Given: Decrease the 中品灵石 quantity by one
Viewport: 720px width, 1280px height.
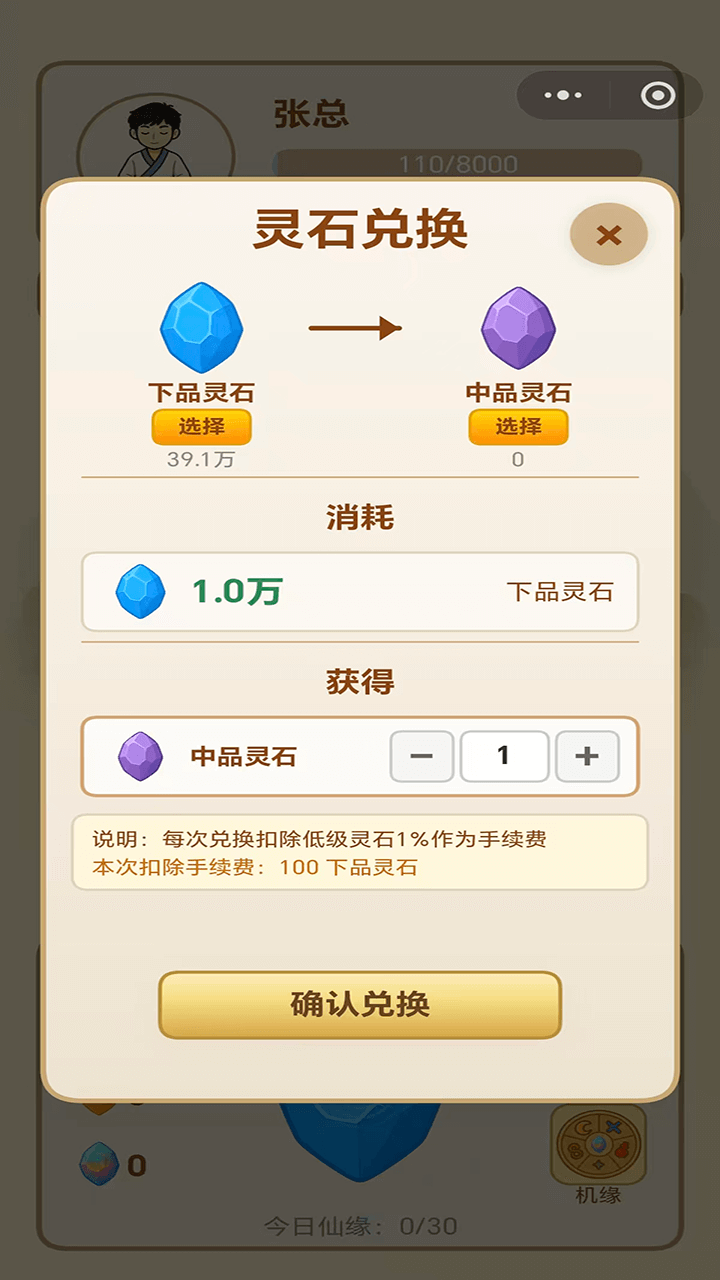Looking at the screenshot, I should click(x=421, y=756).
